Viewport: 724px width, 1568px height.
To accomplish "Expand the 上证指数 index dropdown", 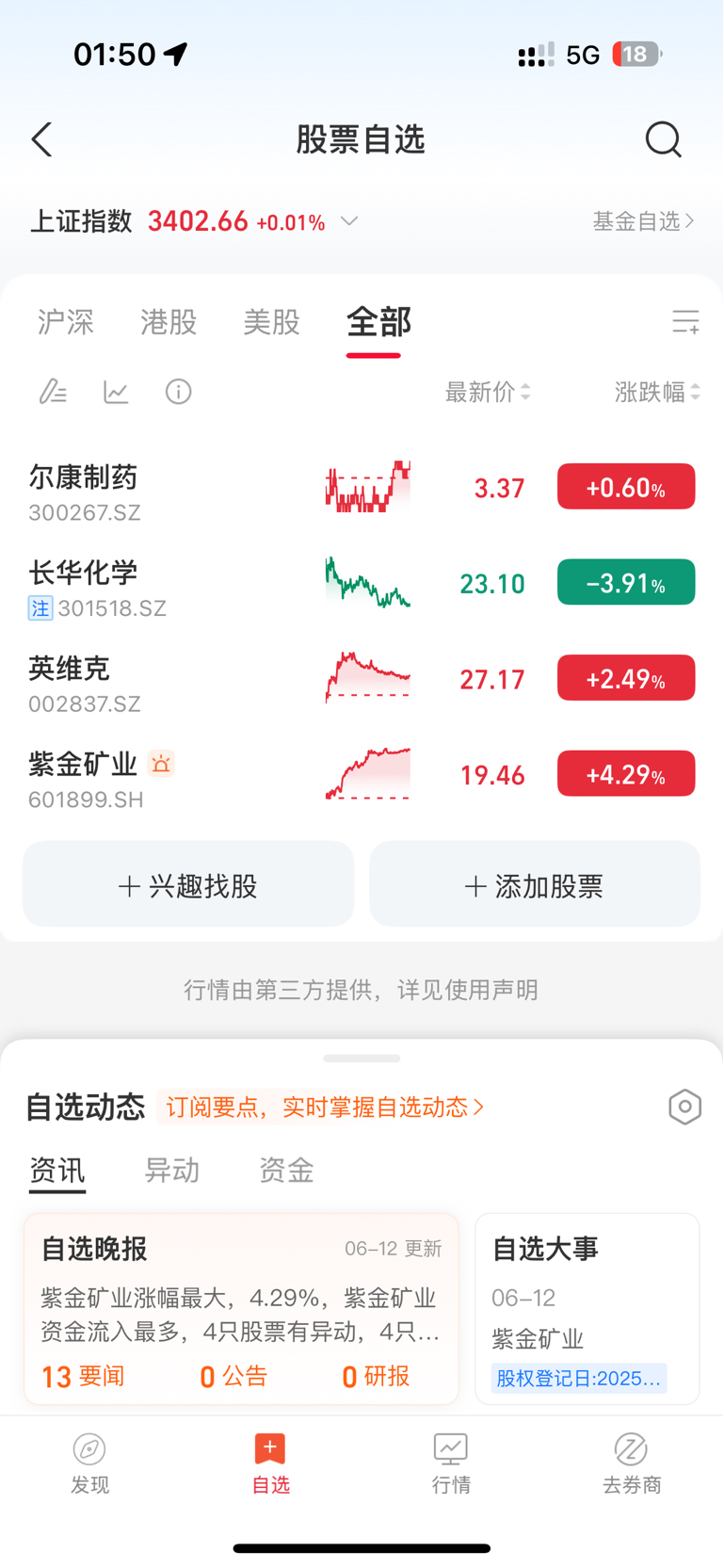I will tap(349, 221).
